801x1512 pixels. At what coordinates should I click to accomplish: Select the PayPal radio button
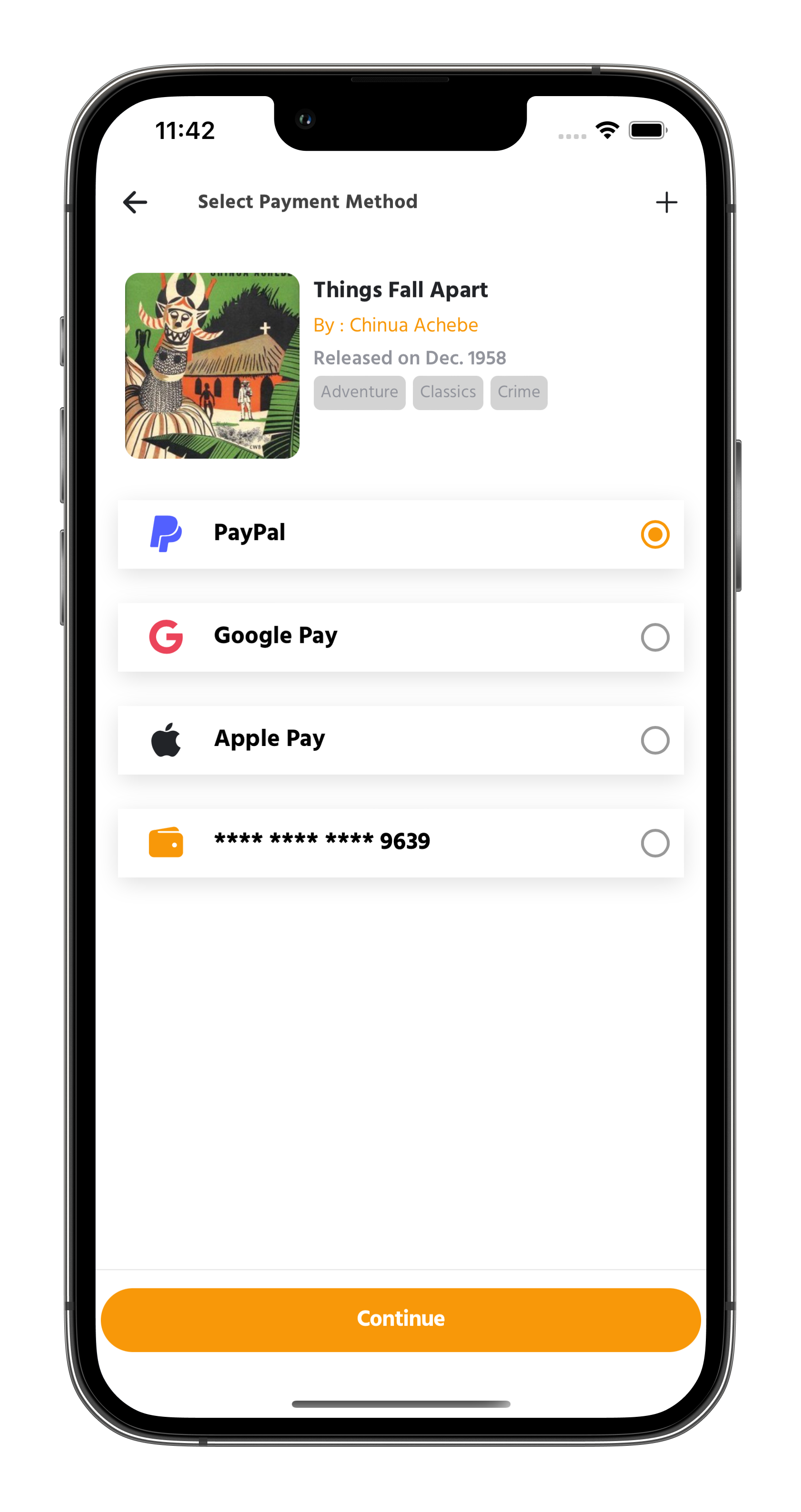pyautogui.click(x=655, y=534)
